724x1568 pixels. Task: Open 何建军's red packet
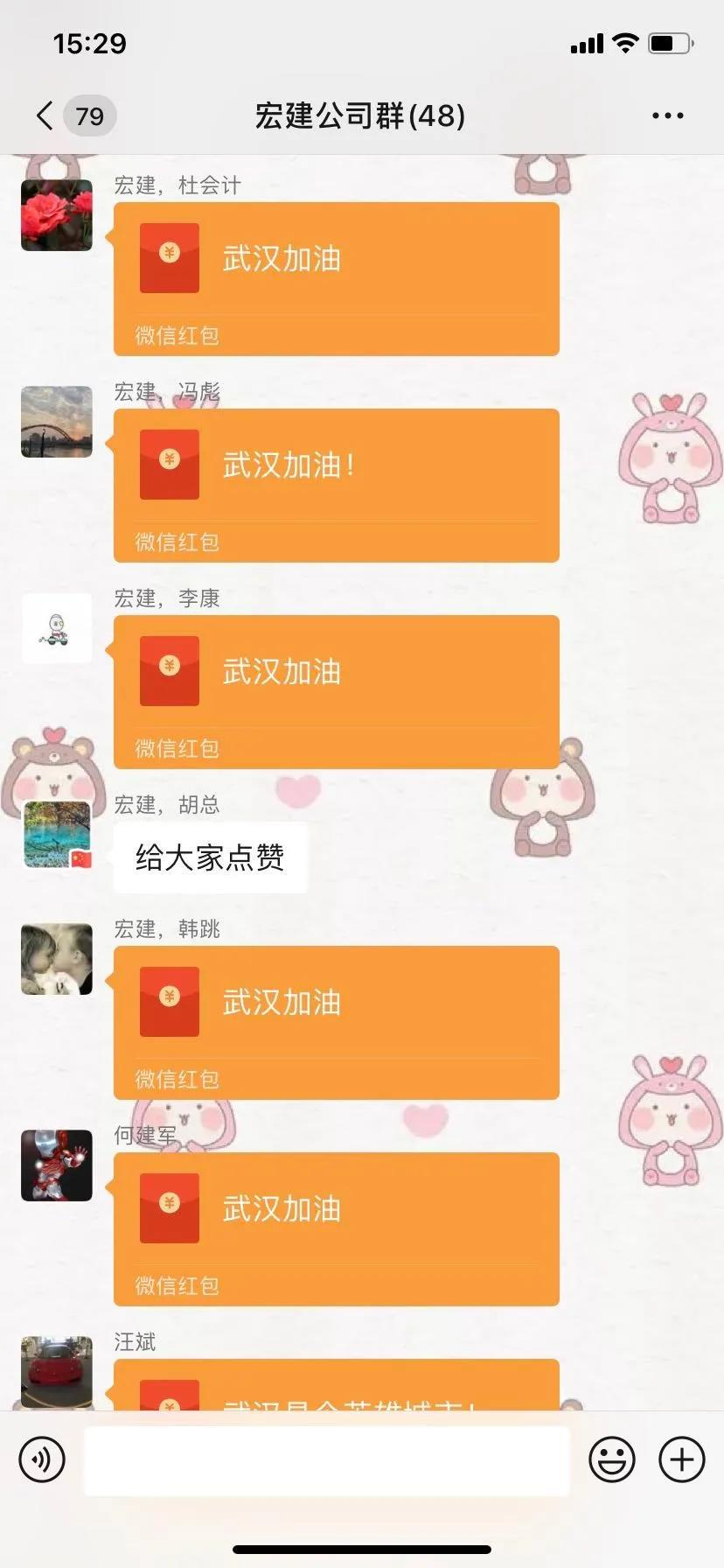tap(336, 1228)
